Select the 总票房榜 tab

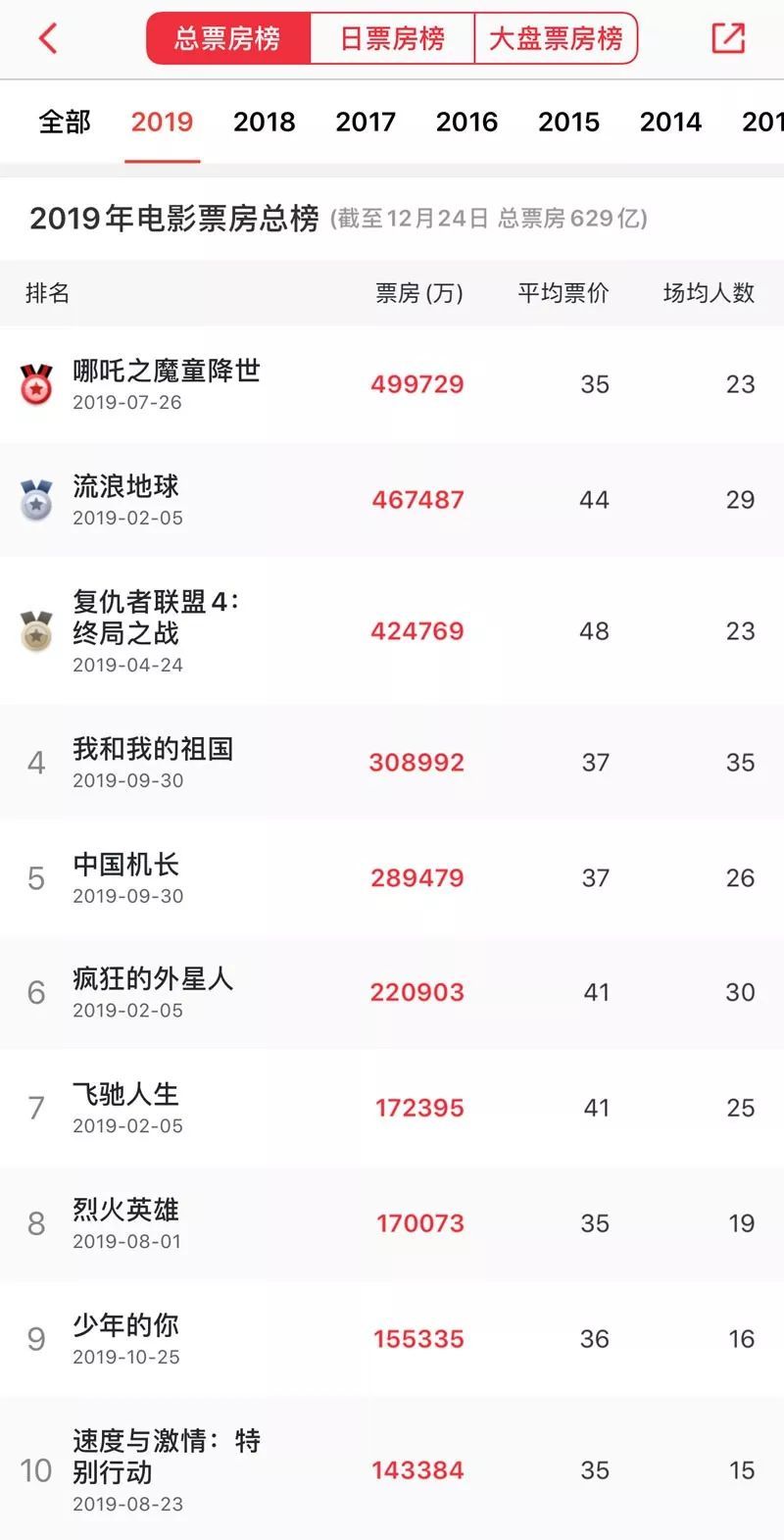click(x=228, y=39)
